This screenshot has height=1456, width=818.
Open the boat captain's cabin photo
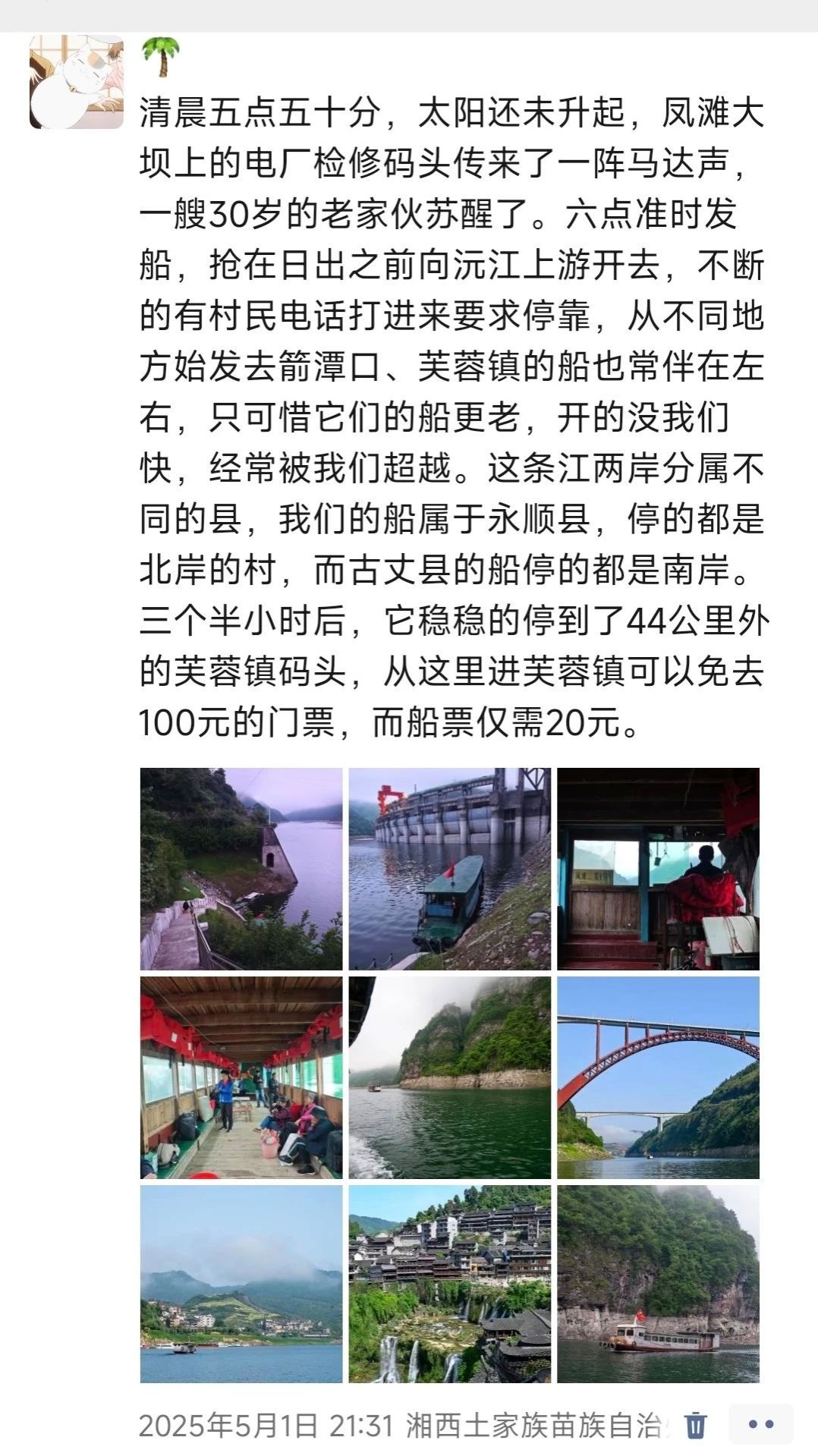pos(658,869)
